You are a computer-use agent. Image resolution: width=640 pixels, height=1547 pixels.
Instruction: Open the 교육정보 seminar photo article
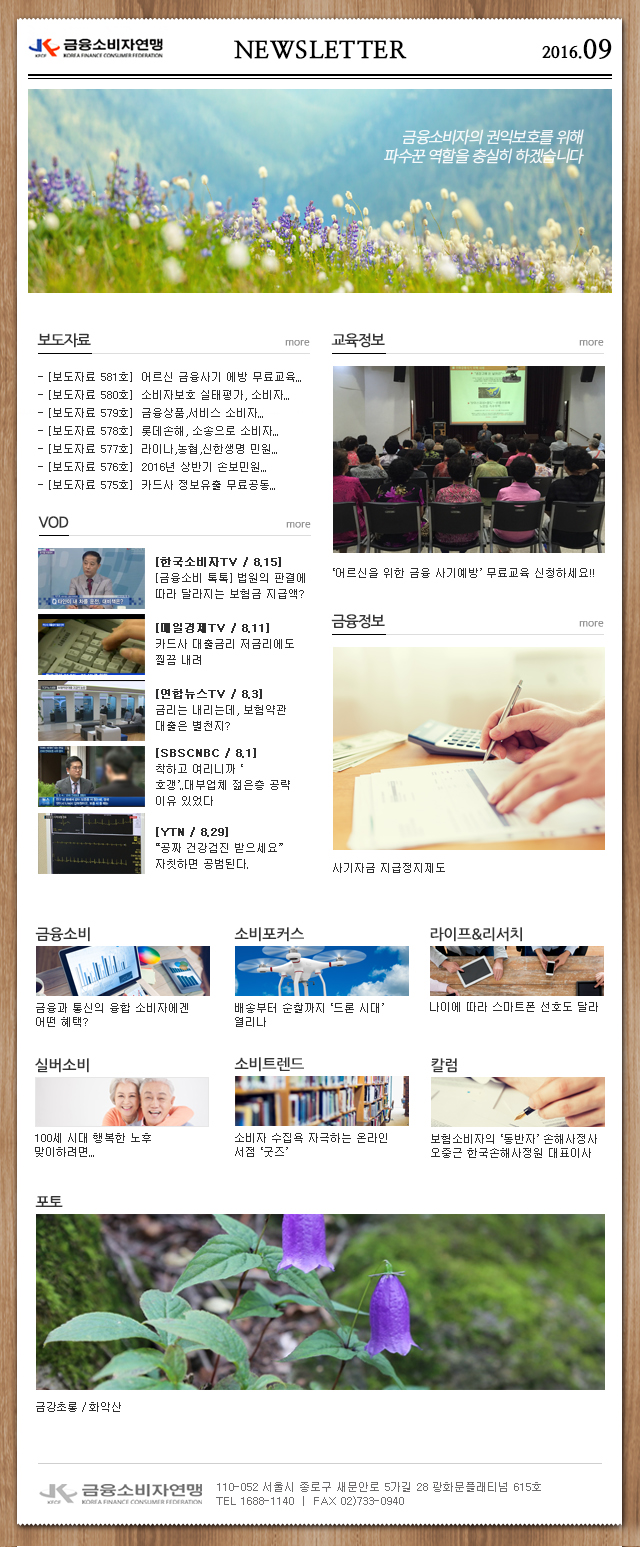[x=468, y=459]
